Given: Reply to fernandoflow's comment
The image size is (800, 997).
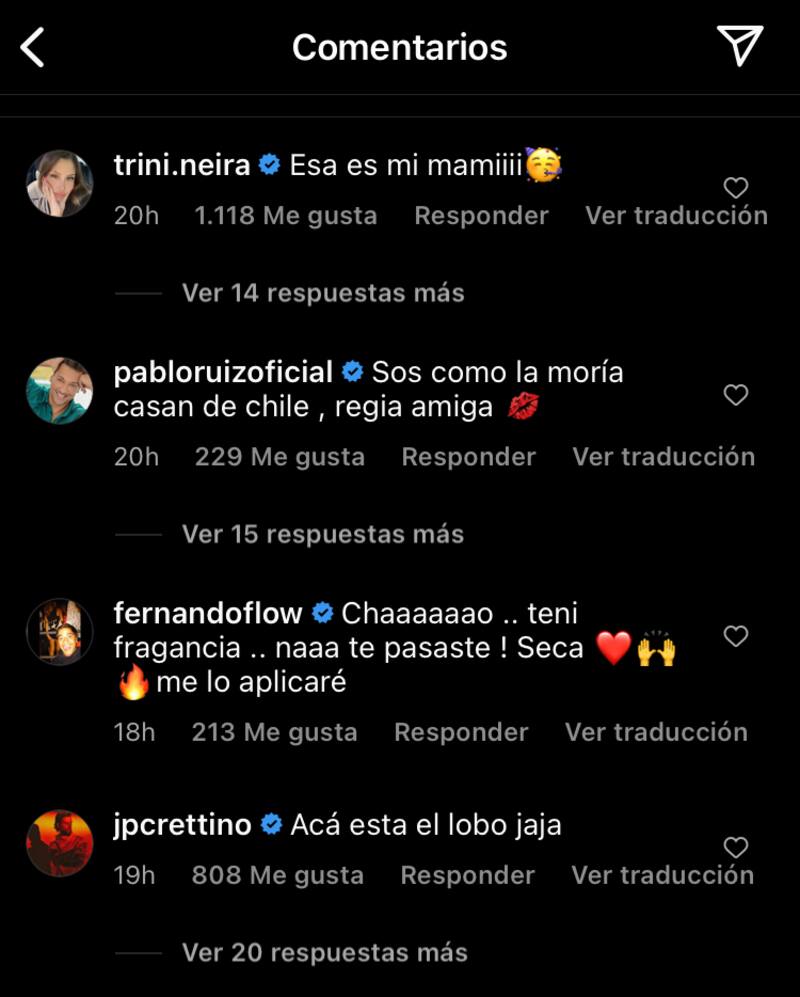Looking at the screenshot, I should pyautogui.click(x=461, y=732).
